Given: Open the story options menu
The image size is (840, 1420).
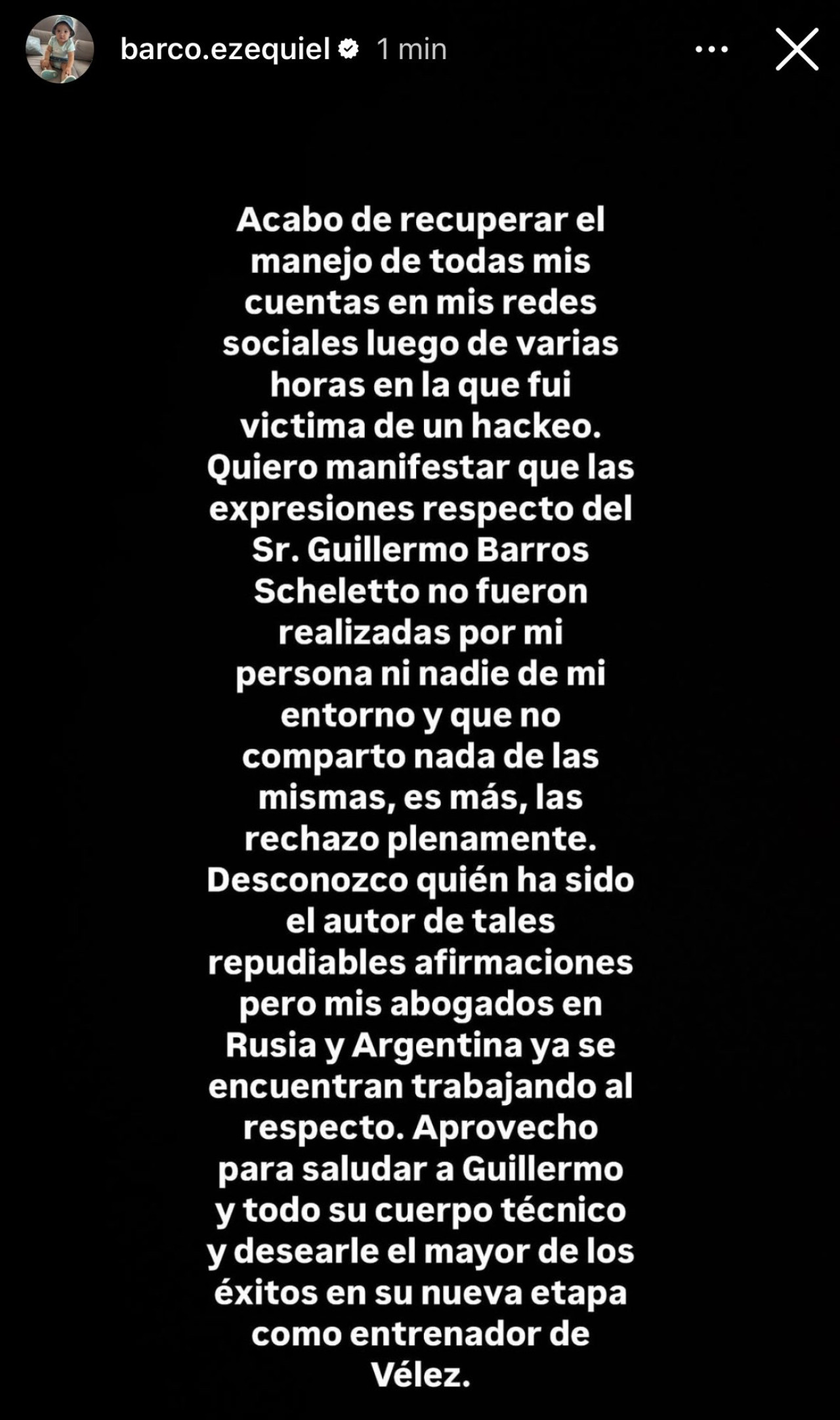Looking at the screenshot, I should coord(711,49).
